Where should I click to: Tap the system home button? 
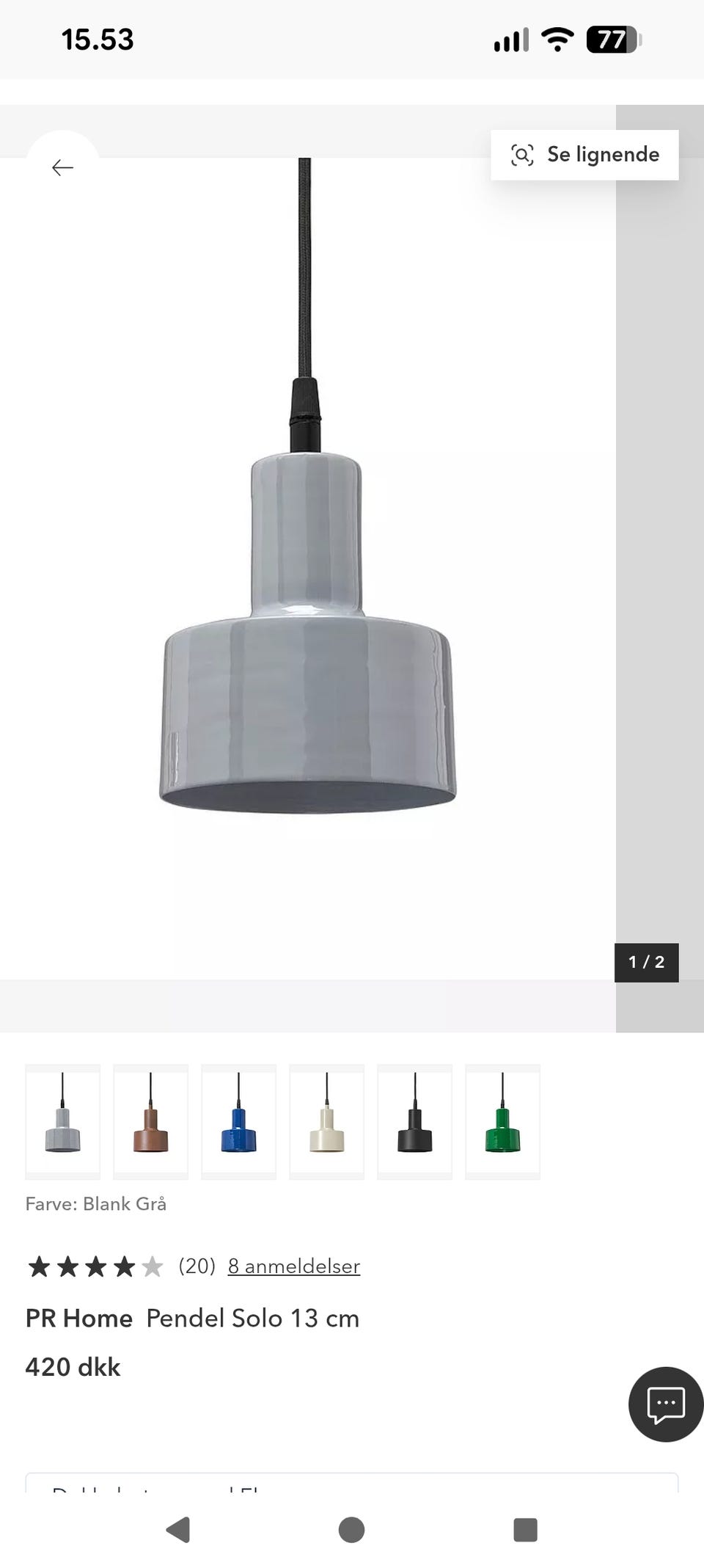click(x=351, y=1530)
